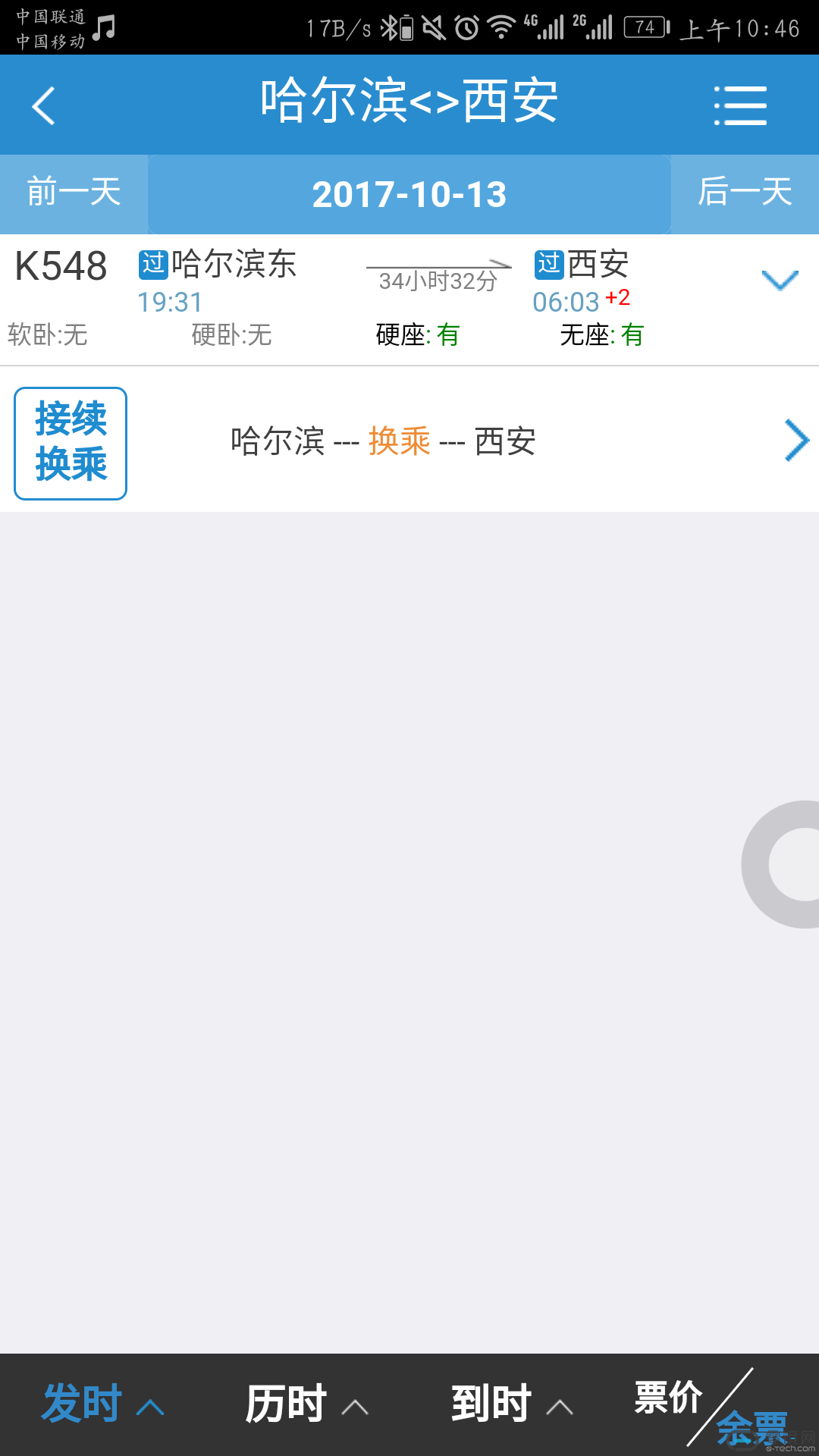
Task: Sort by departure time (发时)
Action: [x=102, y=1404]
